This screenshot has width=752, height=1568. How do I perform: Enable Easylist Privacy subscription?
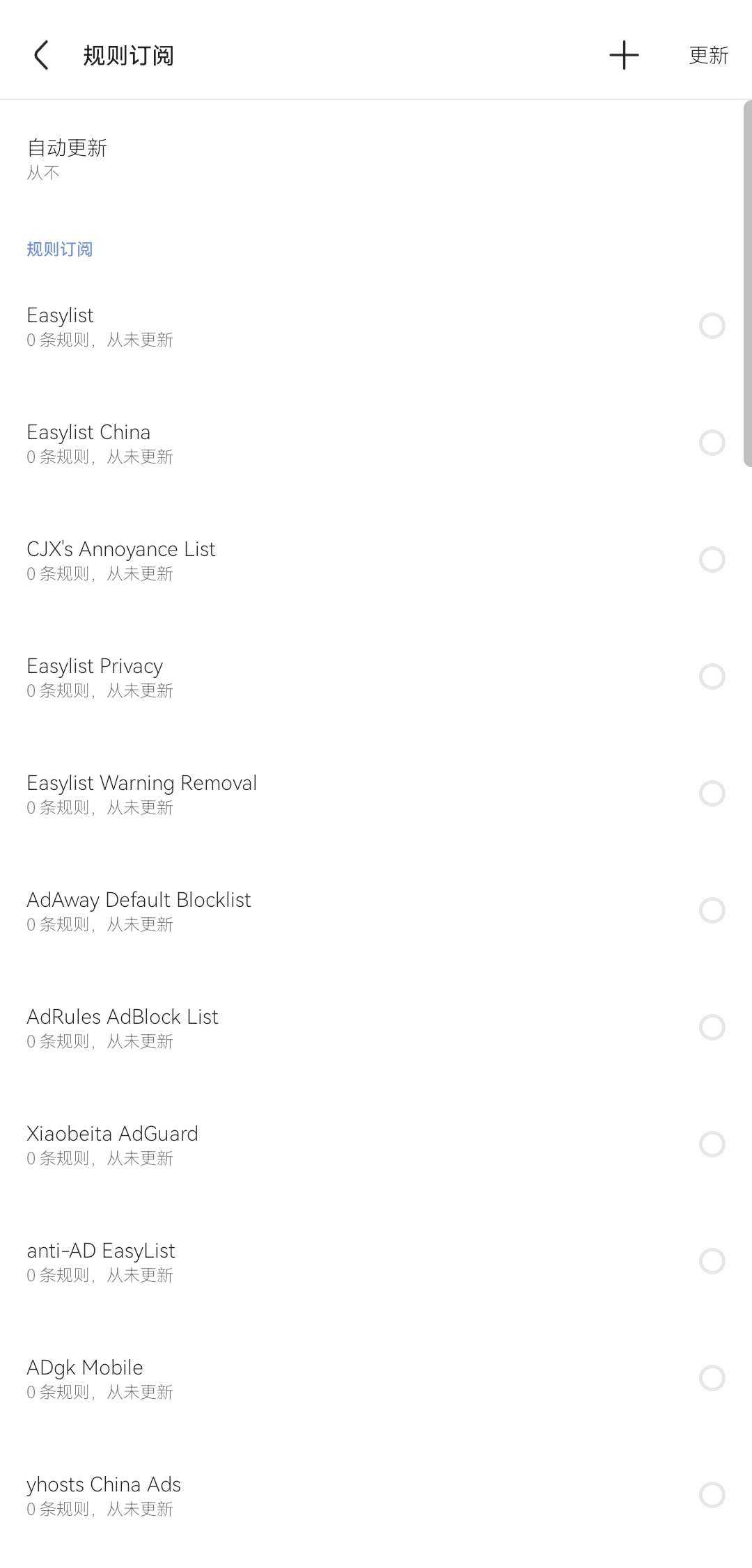click(712, 676)
